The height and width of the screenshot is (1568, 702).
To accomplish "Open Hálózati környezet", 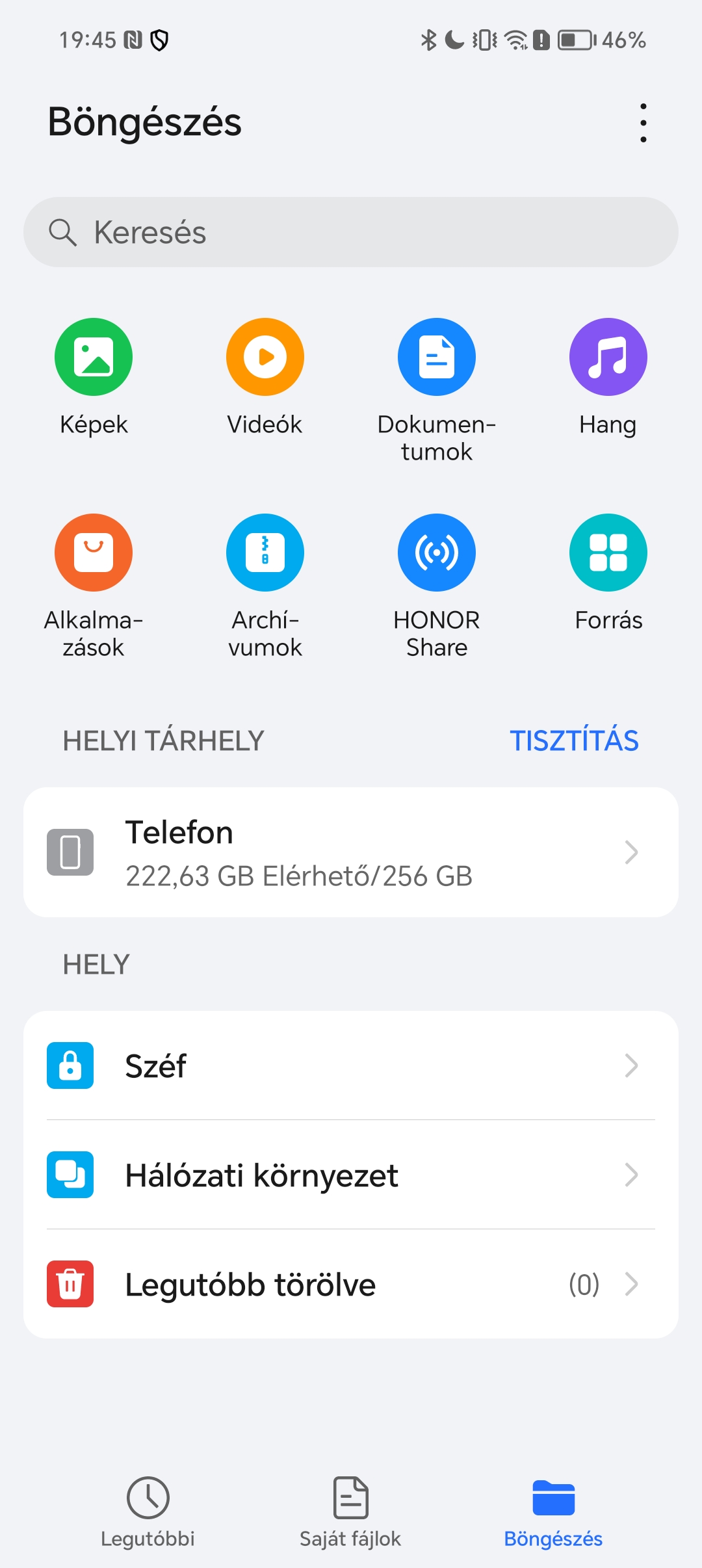I will [x=351, y=1175].
